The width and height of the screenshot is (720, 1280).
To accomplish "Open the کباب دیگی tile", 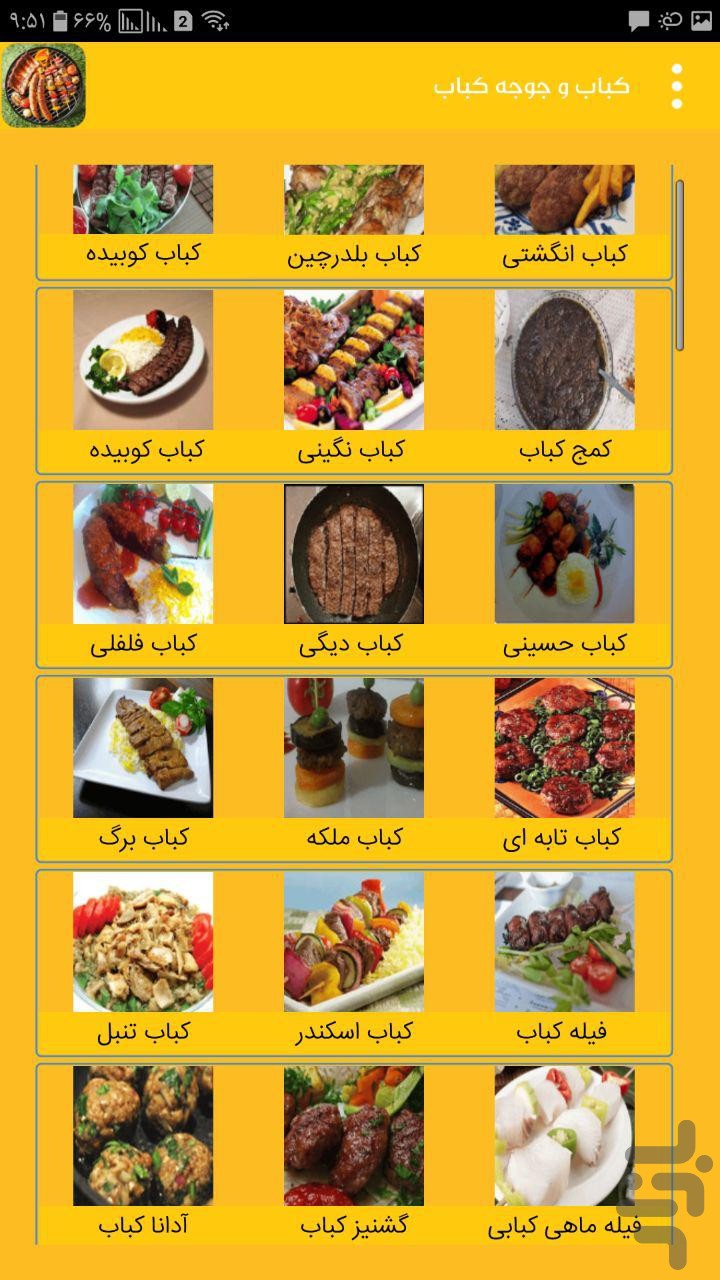I will pos(354,574).
